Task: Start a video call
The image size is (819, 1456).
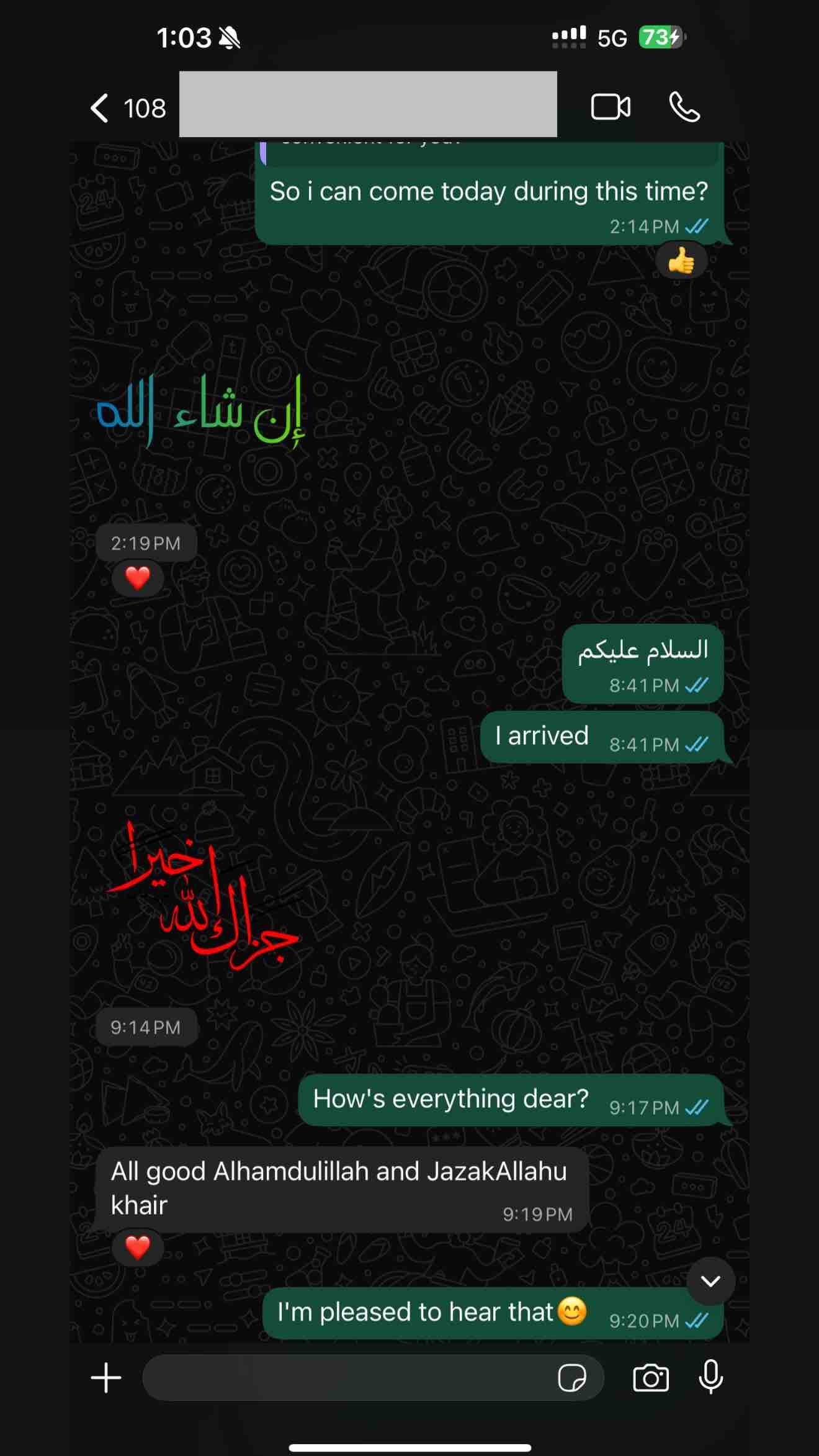Action: coord(611,107)
